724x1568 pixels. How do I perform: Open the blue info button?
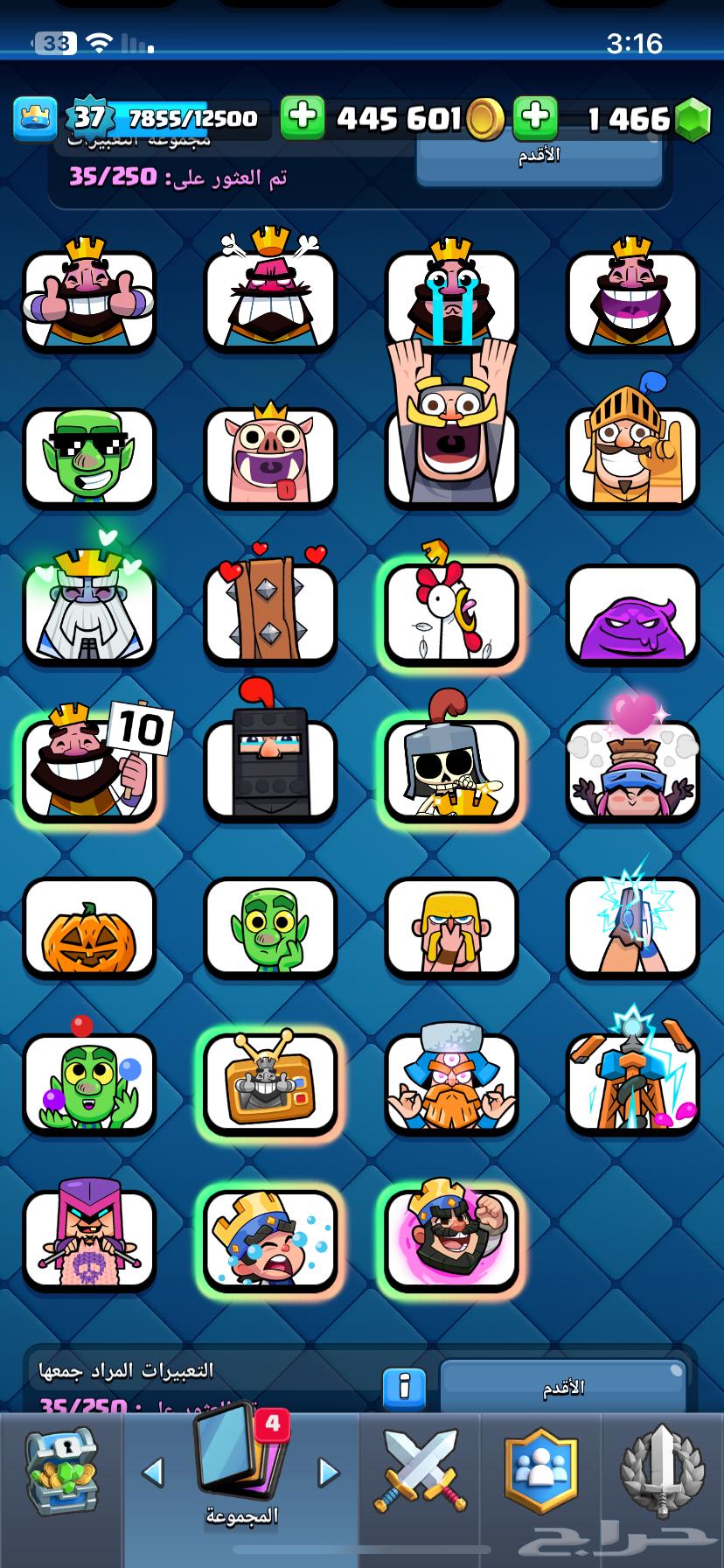pos(404,1387)
